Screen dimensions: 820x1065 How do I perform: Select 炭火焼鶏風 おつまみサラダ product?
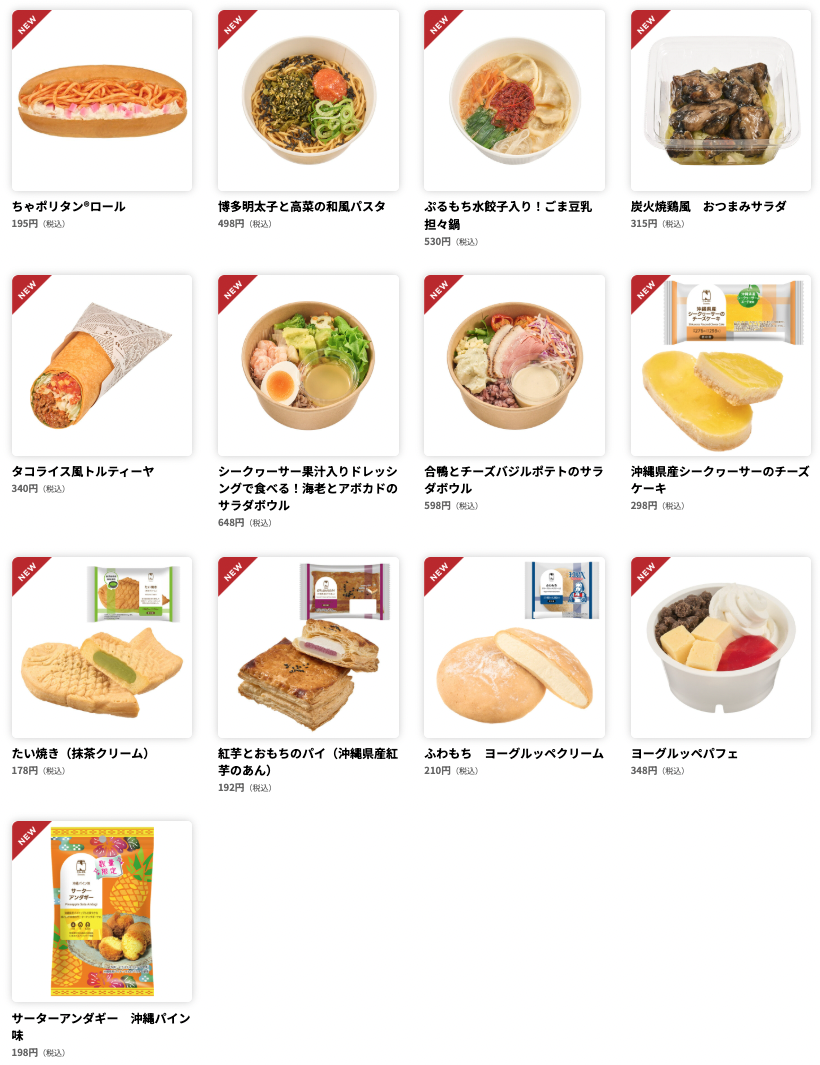[720, 100]
